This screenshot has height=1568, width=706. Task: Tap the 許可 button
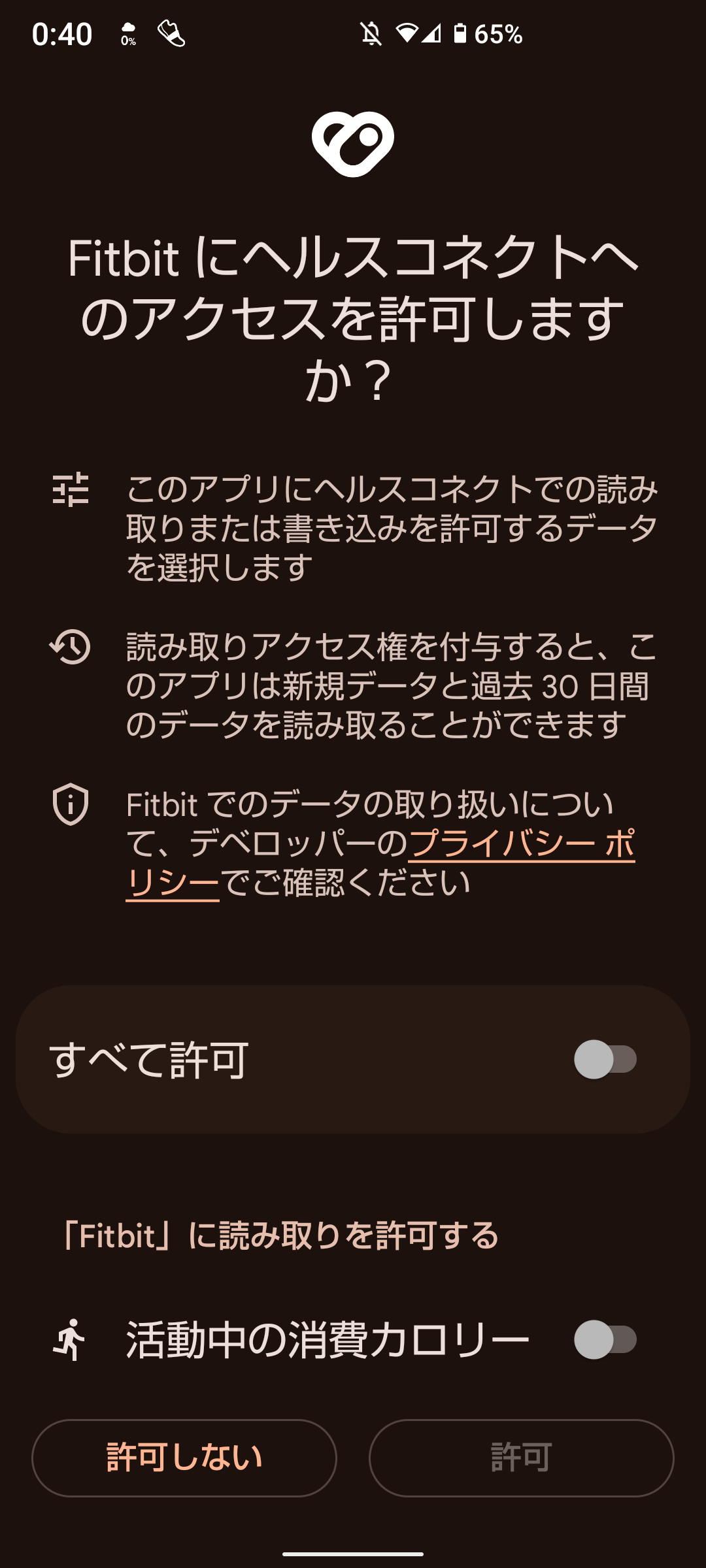tap(521, 1458)
